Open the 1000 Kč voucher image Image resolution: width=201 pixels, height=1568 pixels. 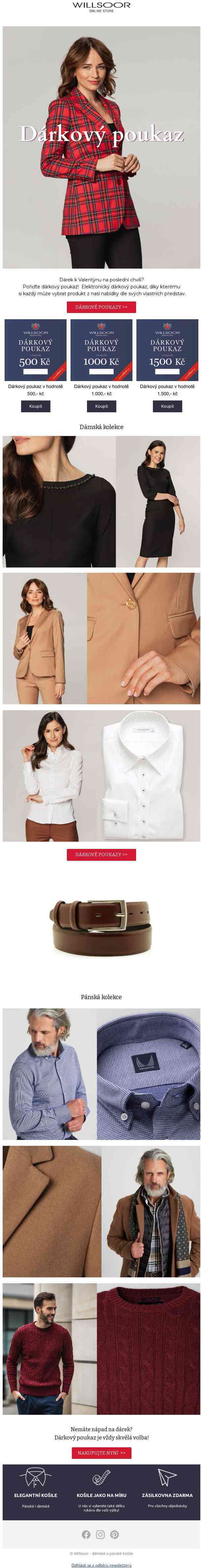click(x=101, y=350)
